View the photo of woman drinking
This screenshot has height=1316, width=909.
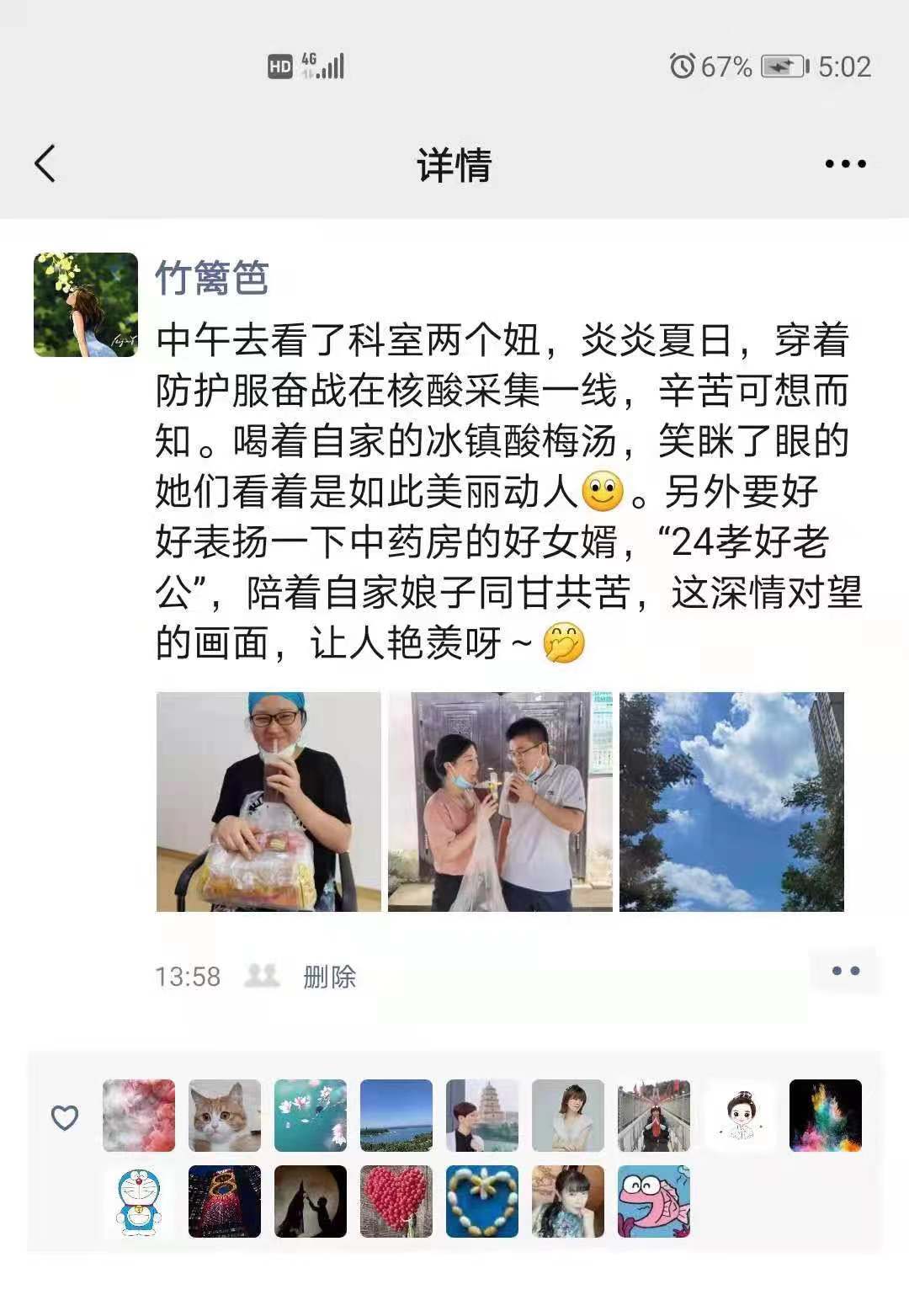(268, 802)
